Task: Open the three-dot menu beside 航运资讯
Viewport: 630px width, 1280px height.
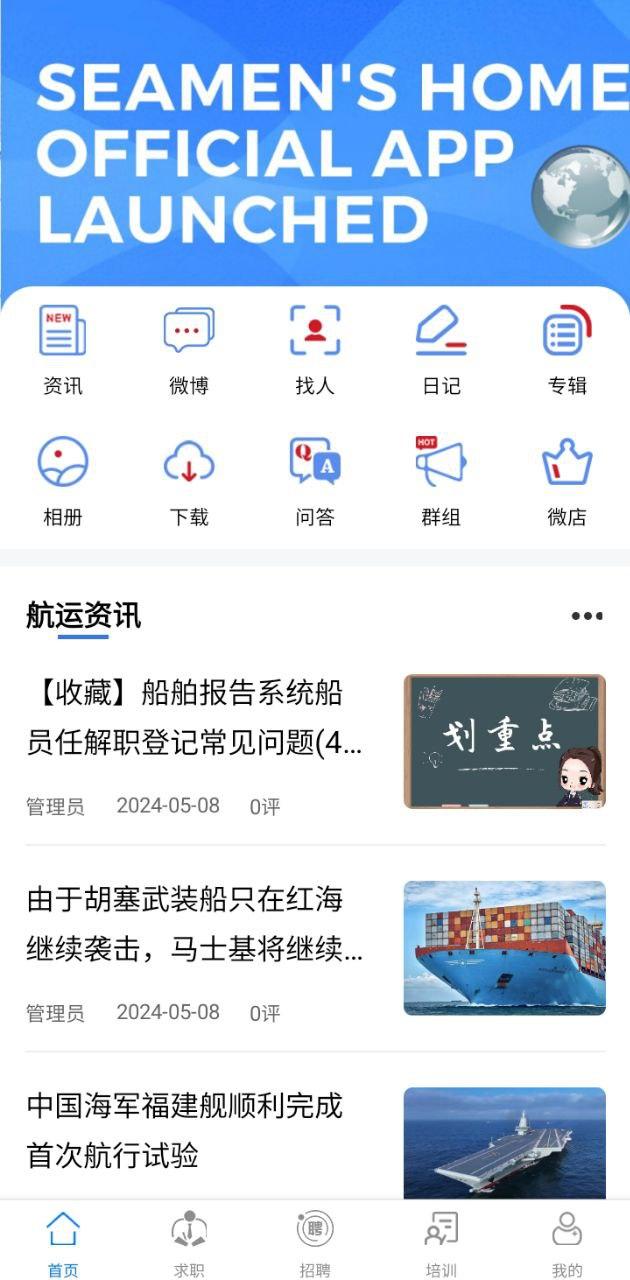Action: point(587,616)
